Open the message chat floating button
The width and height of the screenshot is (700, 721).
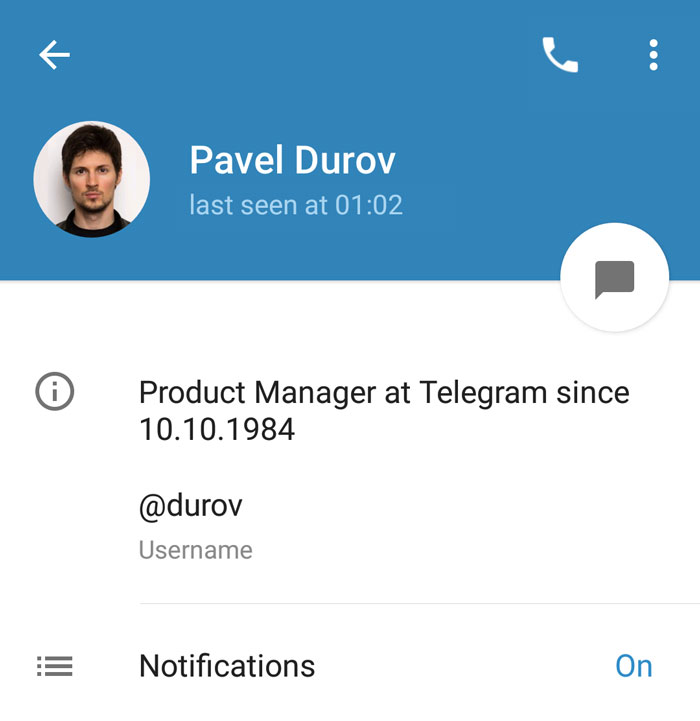pyautogui.click(x=614, y=278)
